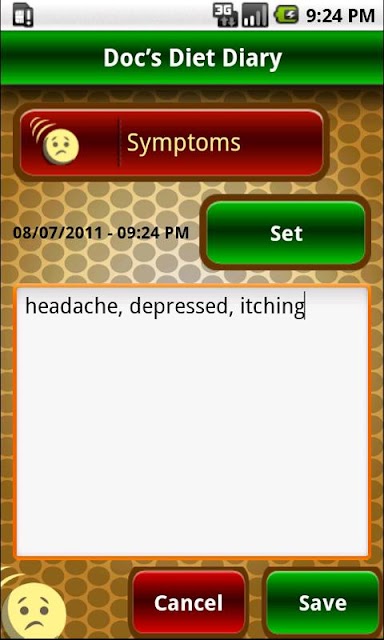Viewport: 384px width, 640px height.
Task: Save the symptoms entry
Action: click(x=322, y=602)
